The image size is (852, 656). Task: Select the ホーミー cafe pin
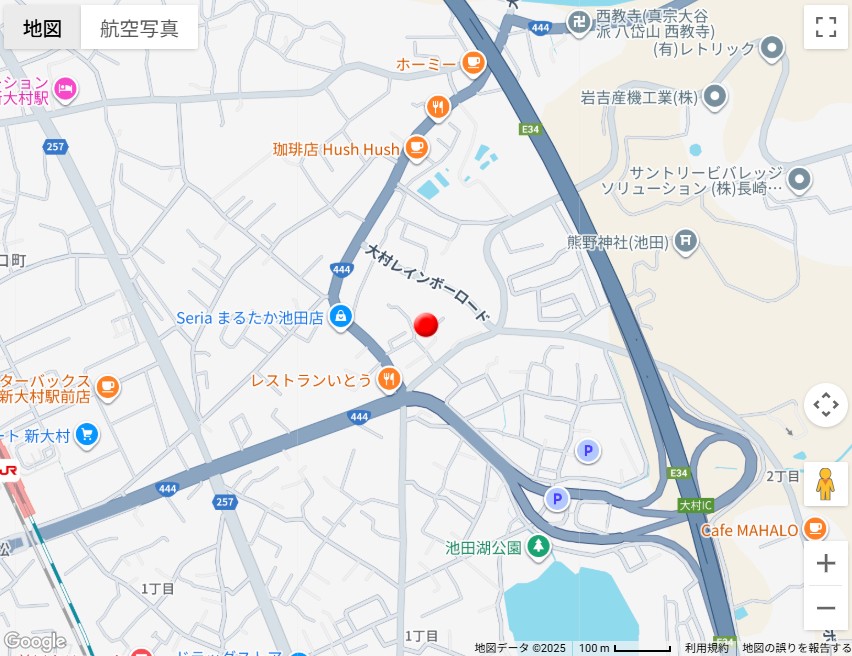coord(472,64)
